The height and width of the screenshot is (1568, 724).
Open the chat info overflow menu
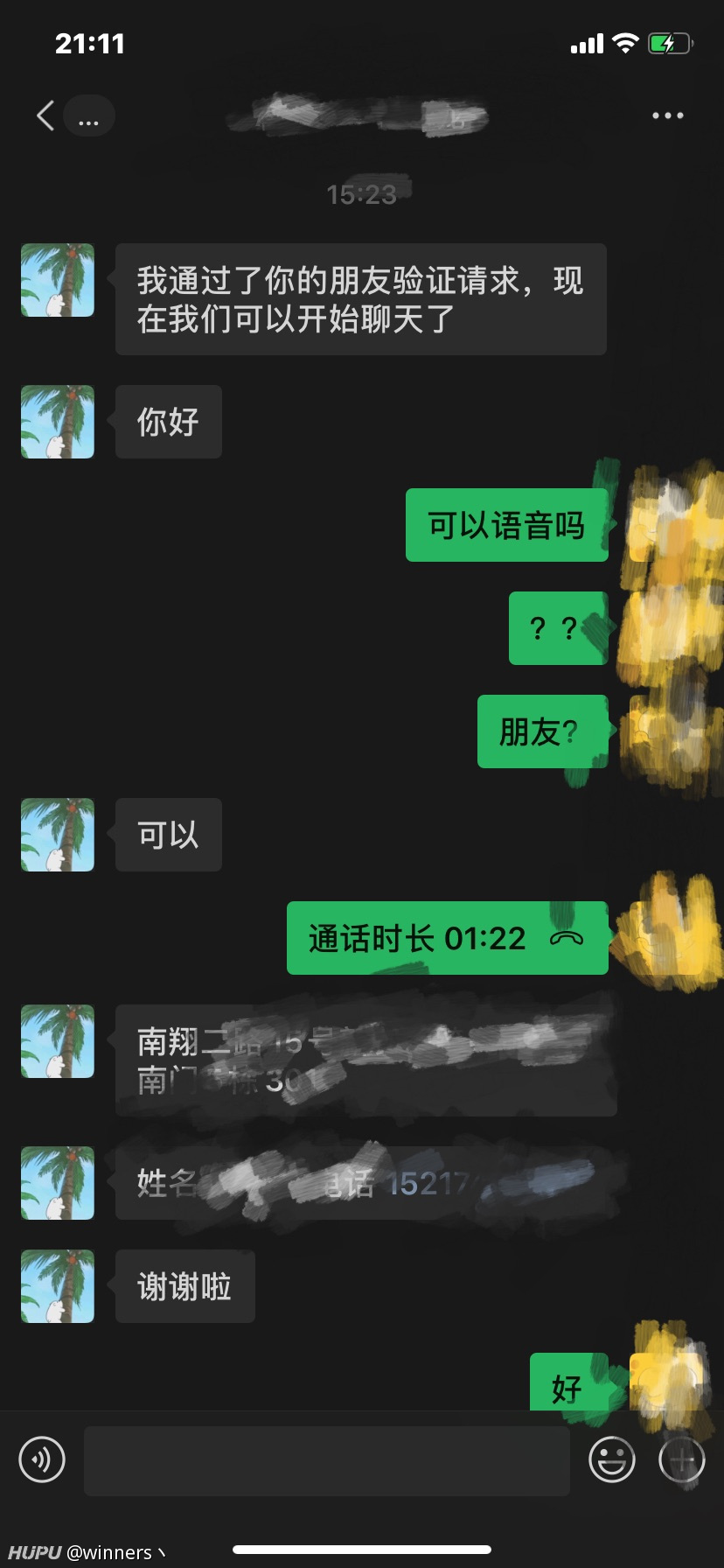click(x=667, y=115)
